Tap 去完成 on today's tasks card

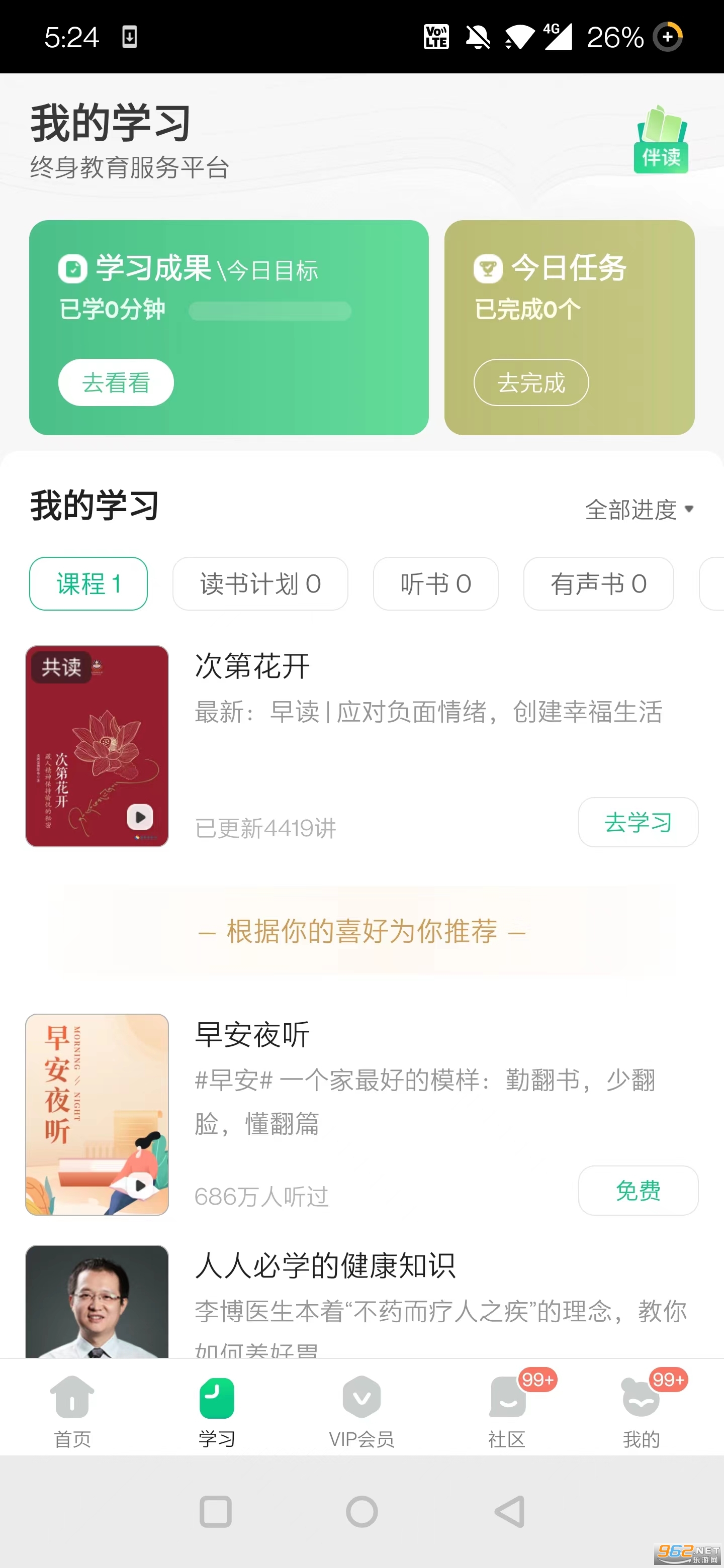click(x=530, y=382)
